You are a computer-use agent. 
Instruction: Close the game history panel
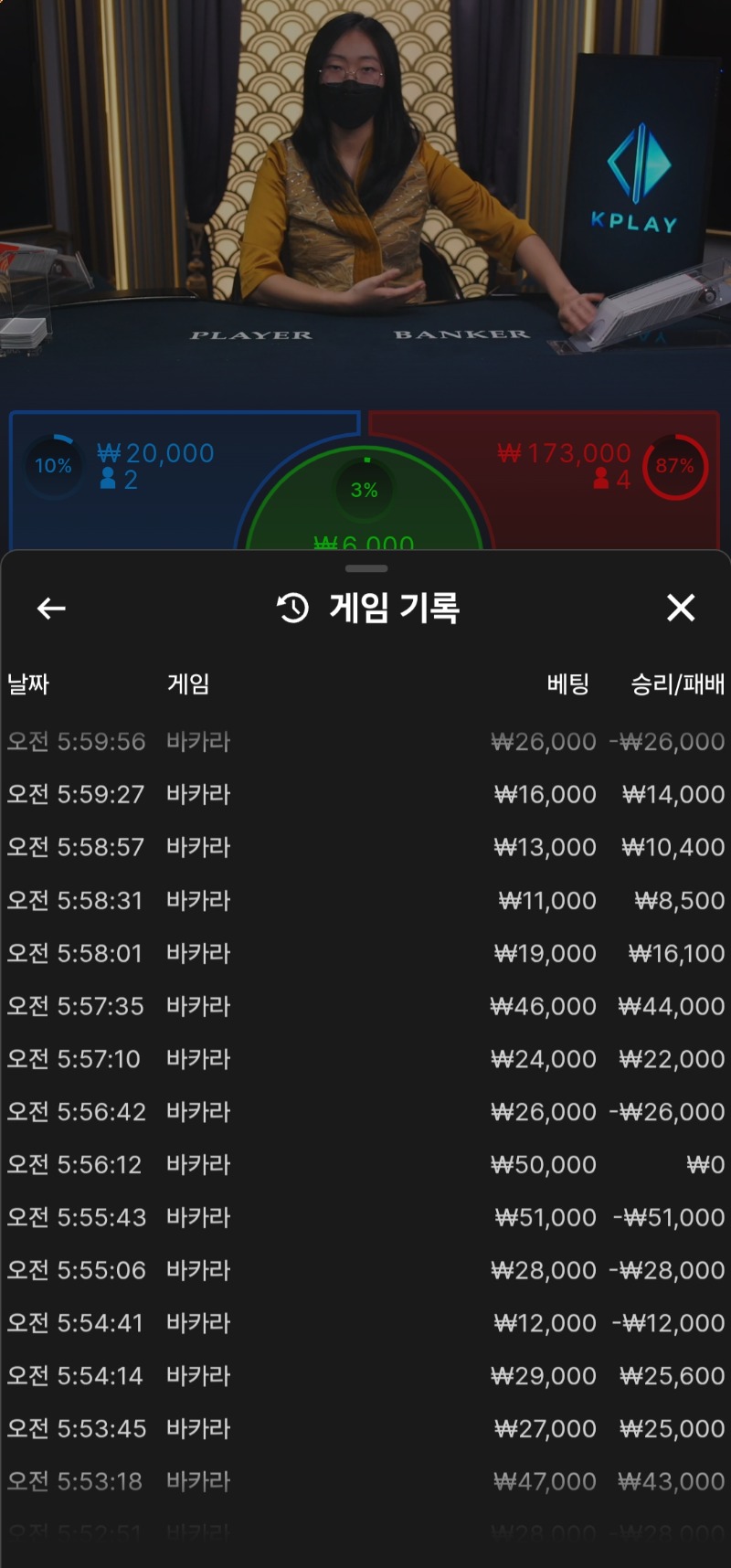[681, 608]
